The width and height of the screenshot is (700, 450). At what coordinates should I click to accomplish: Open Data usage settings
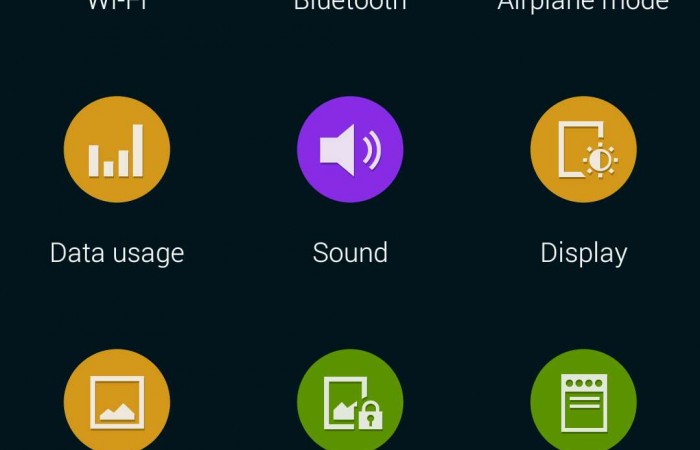point(117,150)
